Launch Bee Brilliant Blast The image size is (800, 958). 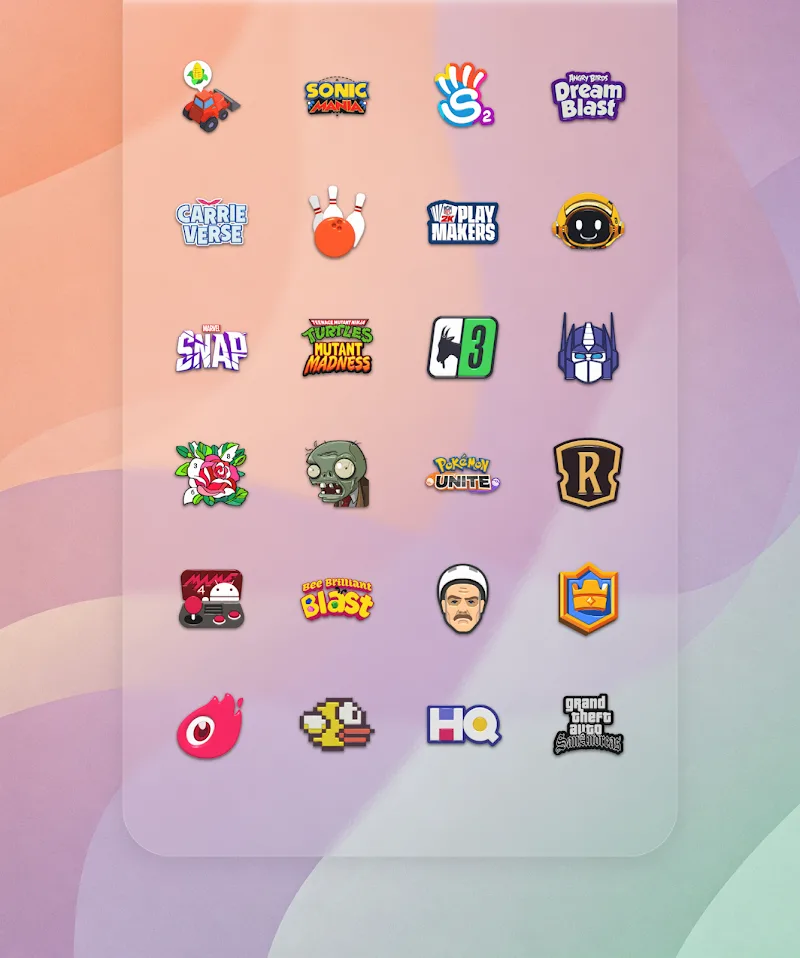(x=337, y=600)
